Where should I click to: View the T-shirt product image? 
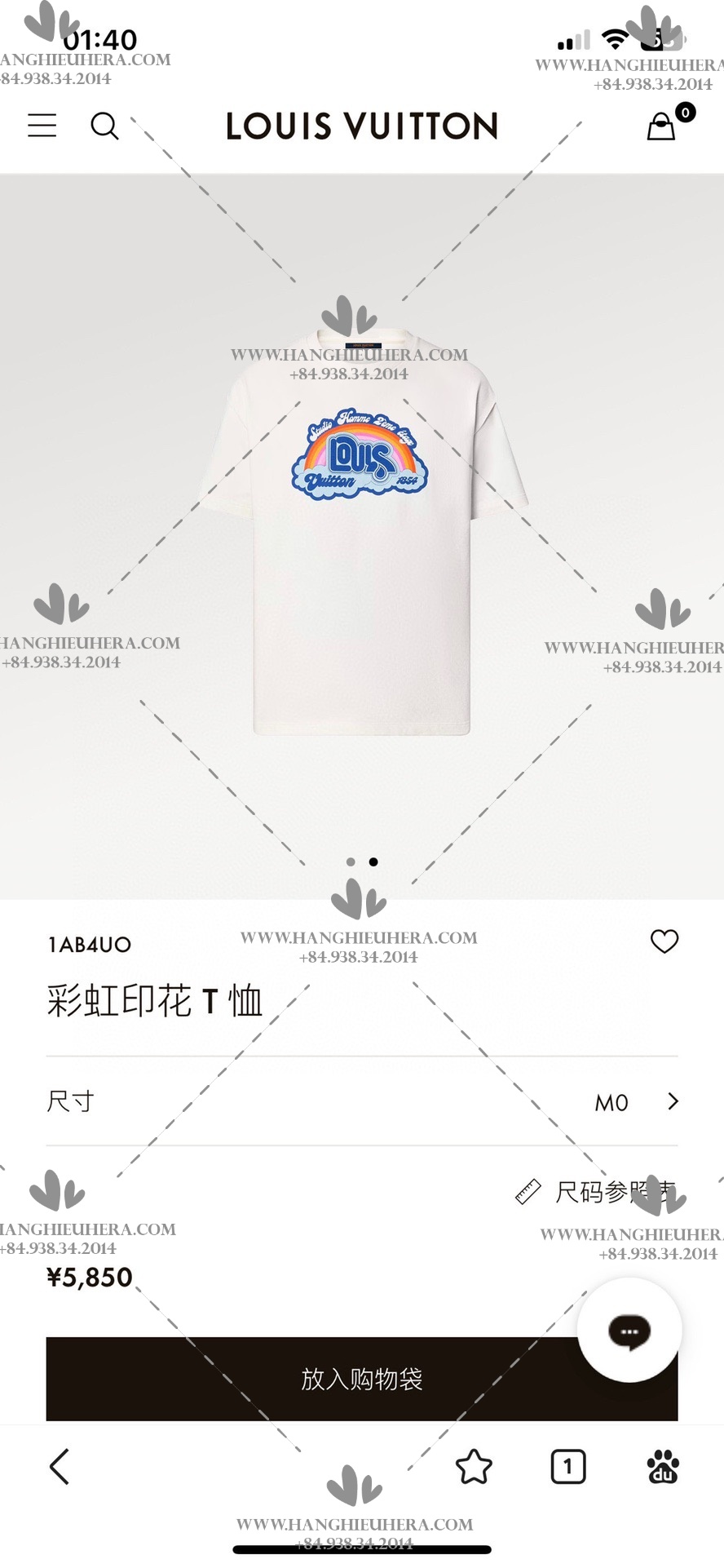click(362, 532)
